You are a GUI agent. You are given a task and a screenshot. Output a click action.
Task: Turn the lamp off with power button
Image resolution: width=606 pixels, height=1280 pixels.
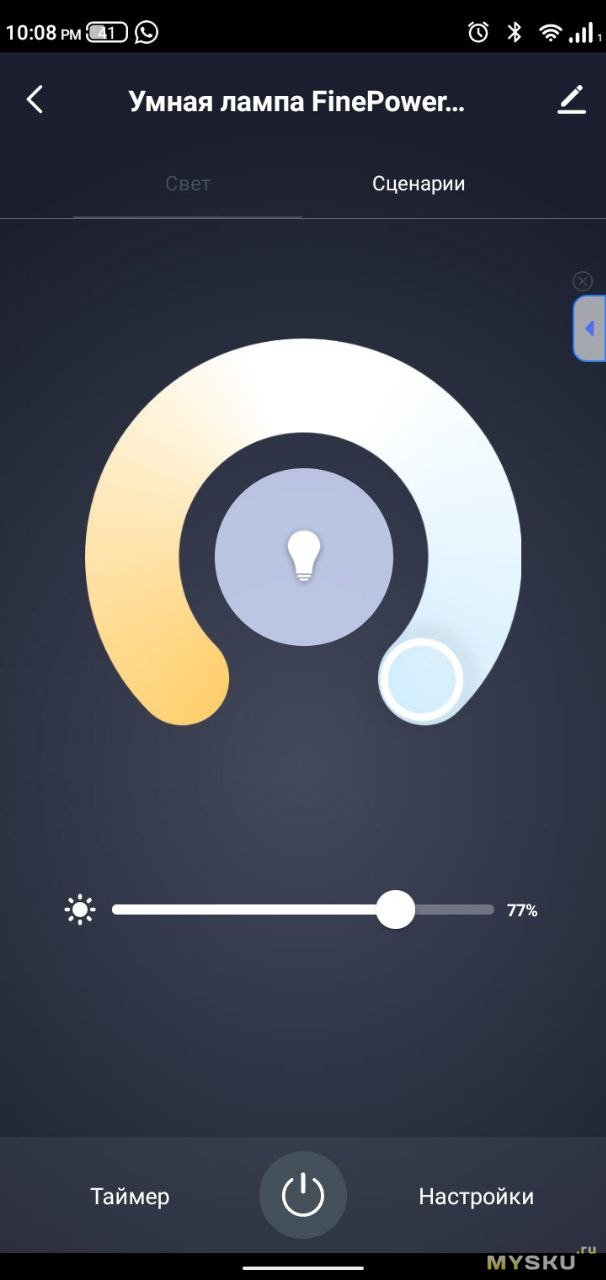pyautogui.click(x=303, y=1196)
